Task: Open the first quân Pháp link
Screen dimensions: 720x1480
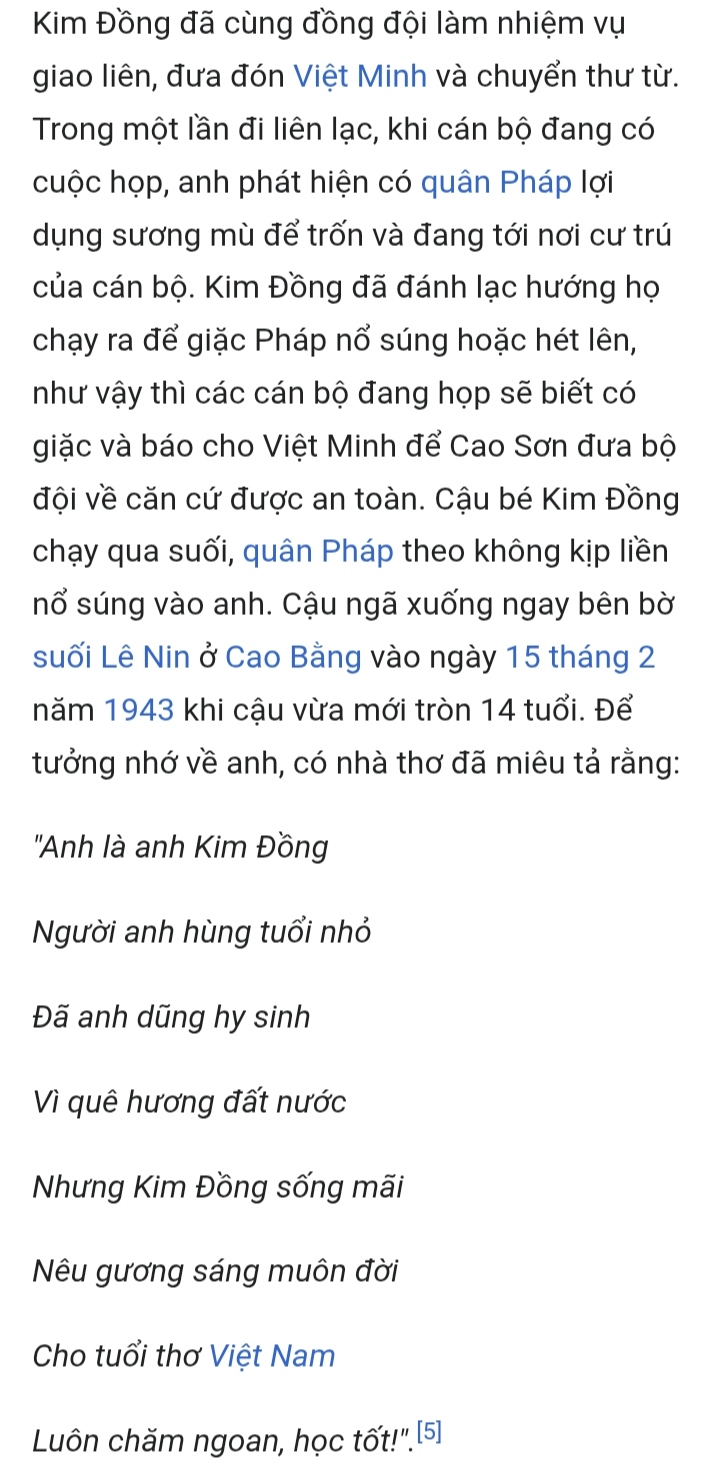Action: coord(497,182)
